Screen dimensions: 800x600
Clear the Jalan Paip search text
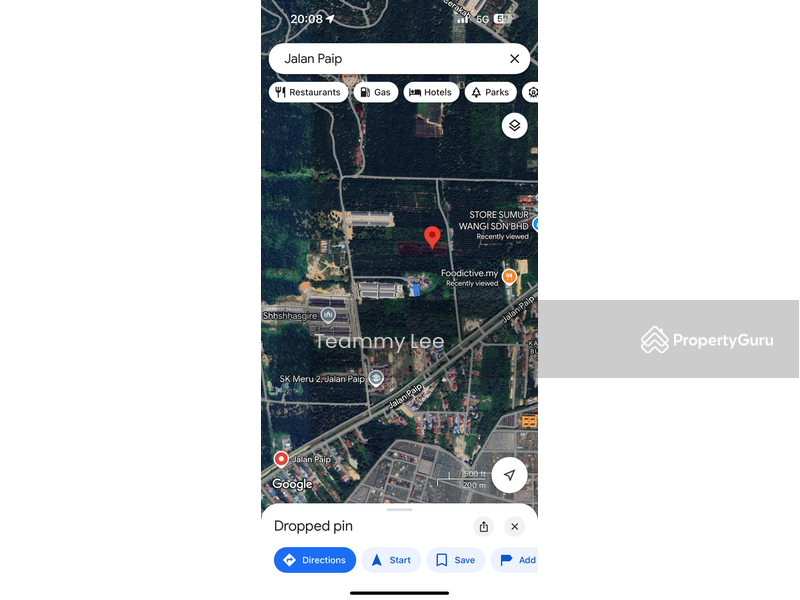pyautogui.click(x=514, y=59)
